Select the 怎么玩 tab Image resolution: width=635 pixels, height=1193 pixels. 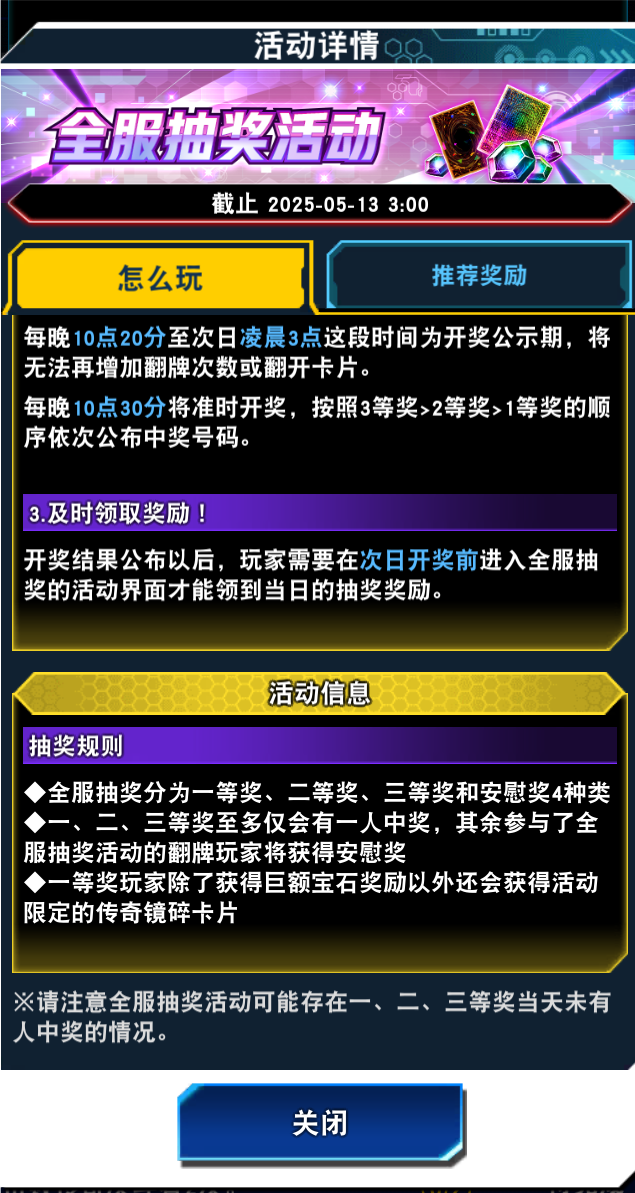click(160, 277)
